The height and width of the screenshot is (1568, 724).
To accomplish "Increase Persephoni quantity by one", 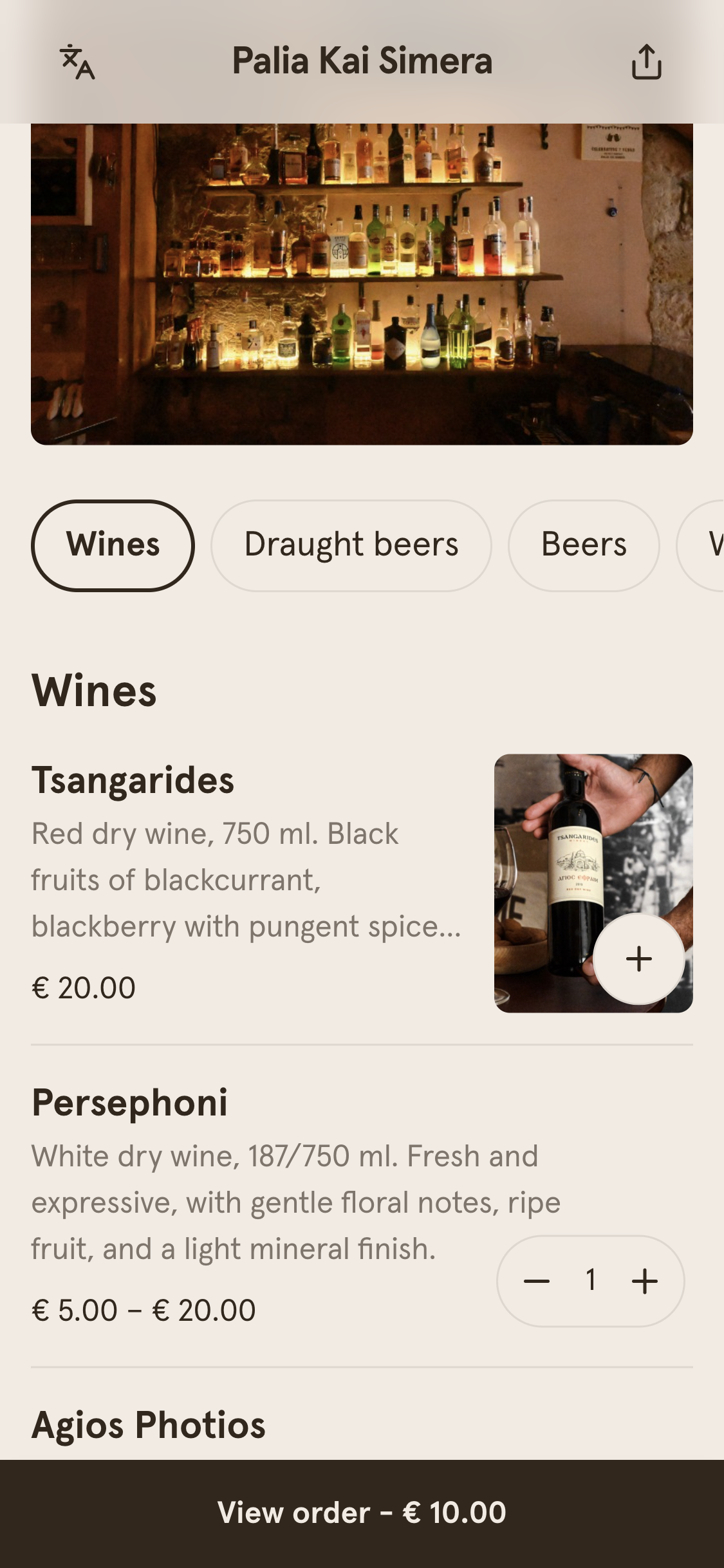I will pyautogui.click(x=645, y=1281).
